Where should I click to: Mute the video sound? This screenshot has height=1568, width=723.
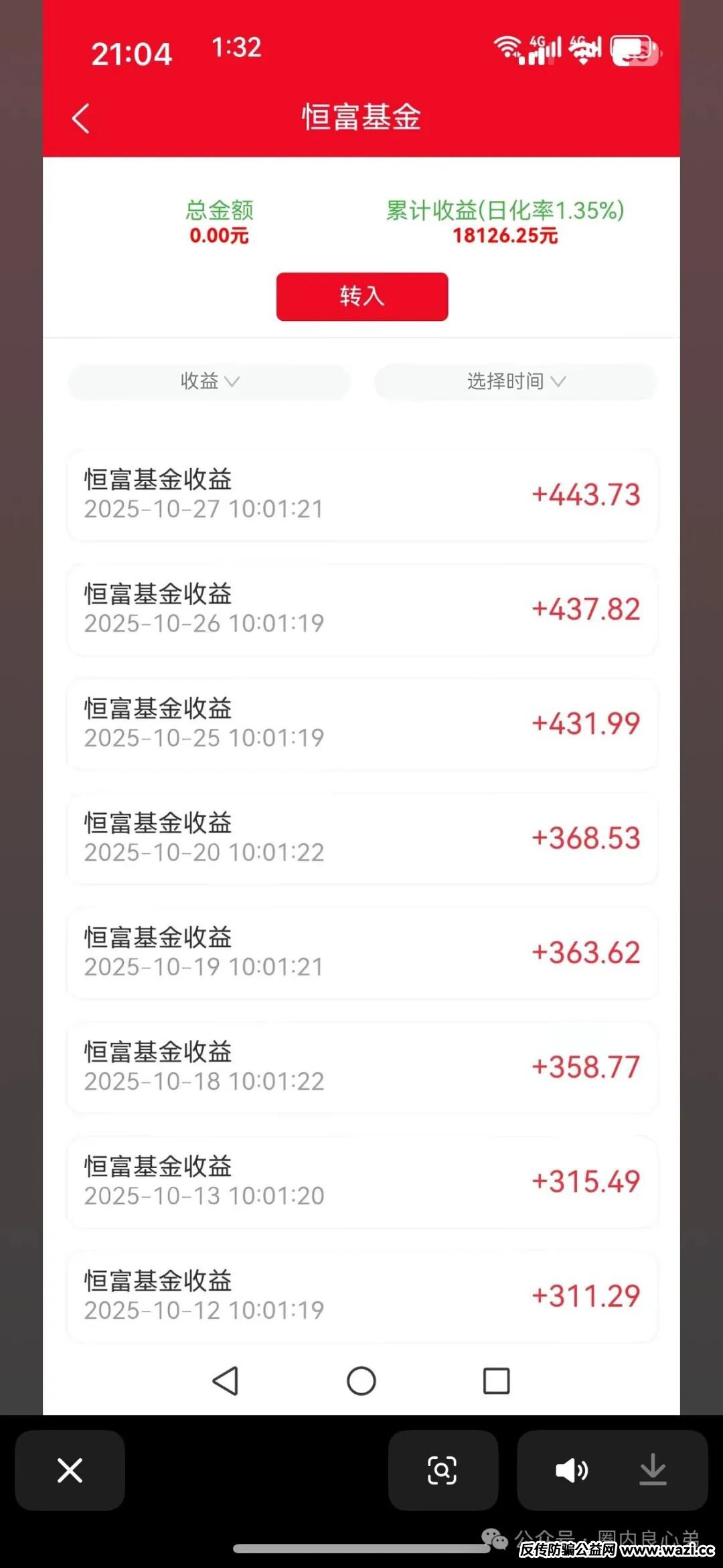click(572, 1471)
